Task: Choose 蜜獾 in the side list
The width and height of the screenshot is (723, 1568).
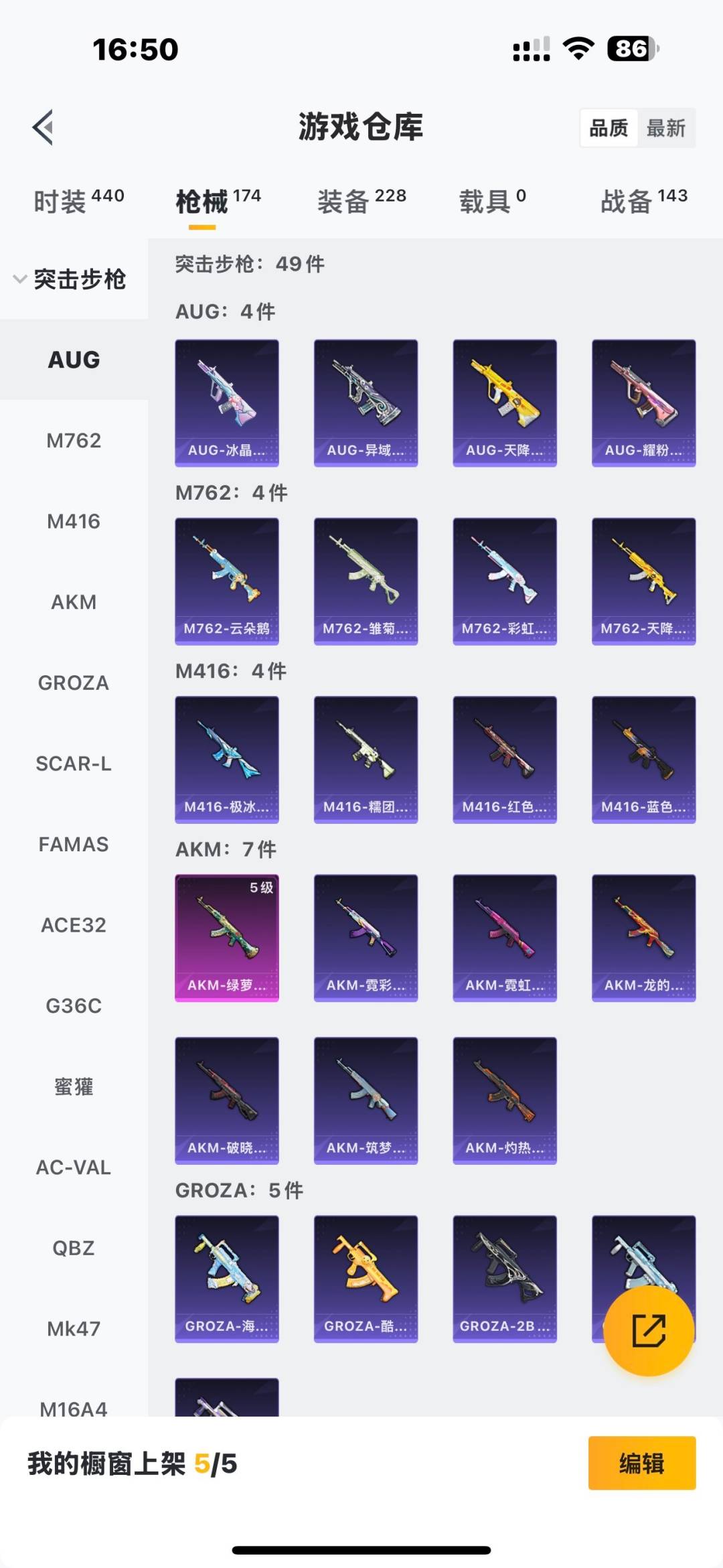Action: (74, 1086)
